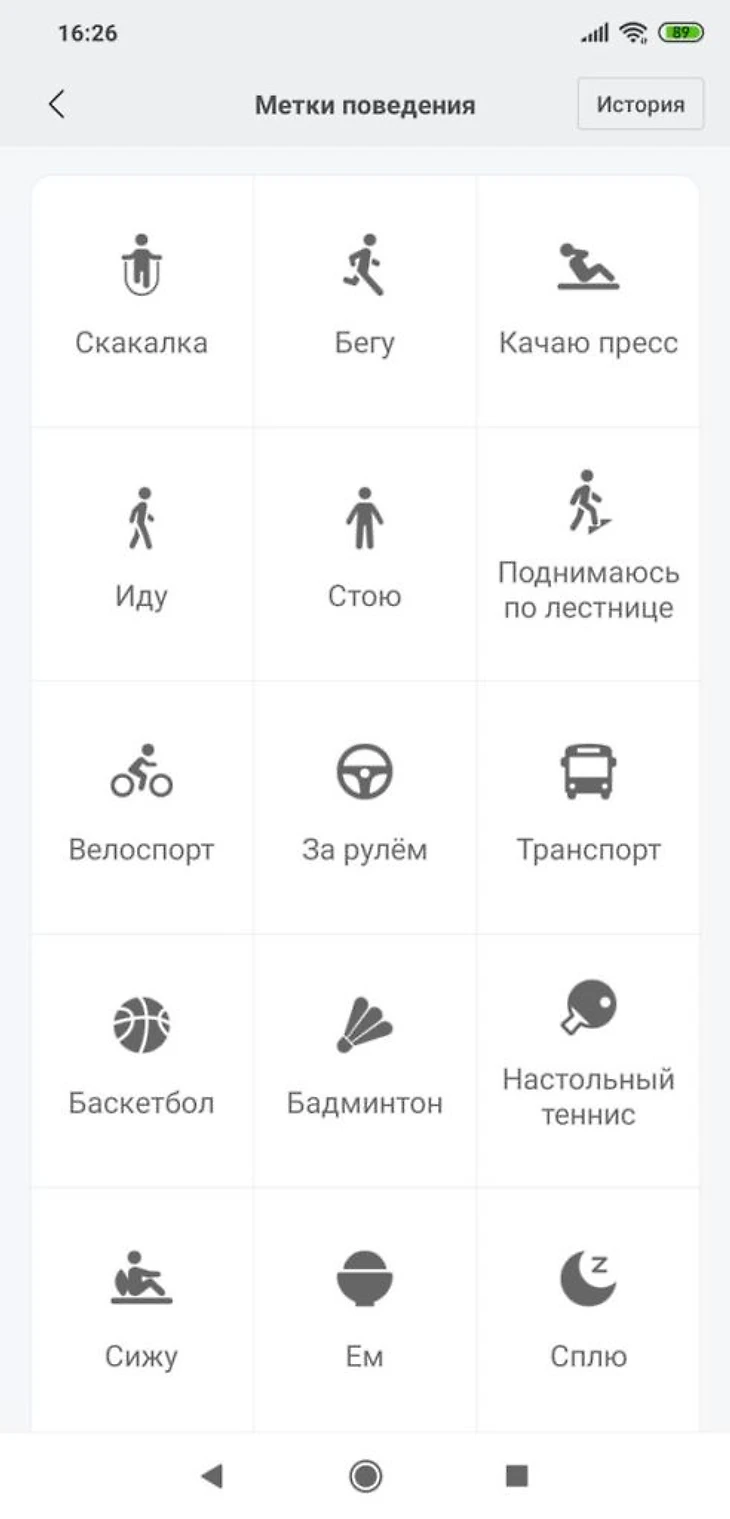The image size is (730, 1519).
Task: Select the Скакалка behavior tag
Action: pos(141,300)
